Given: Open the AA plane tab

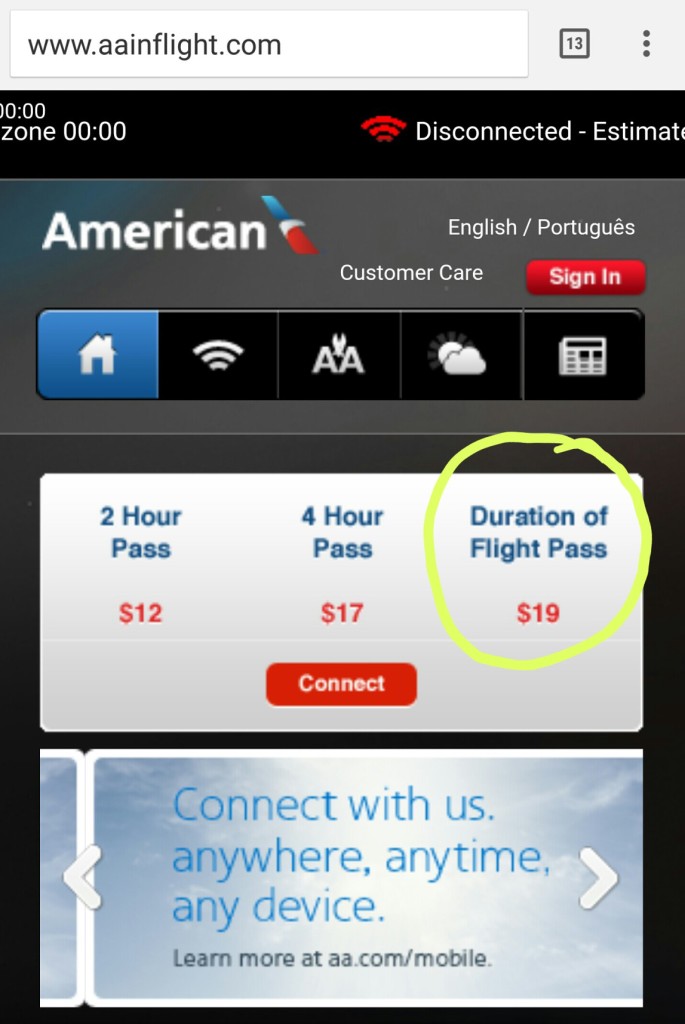Looking at the screenshot, I should [x=339, y=355].
